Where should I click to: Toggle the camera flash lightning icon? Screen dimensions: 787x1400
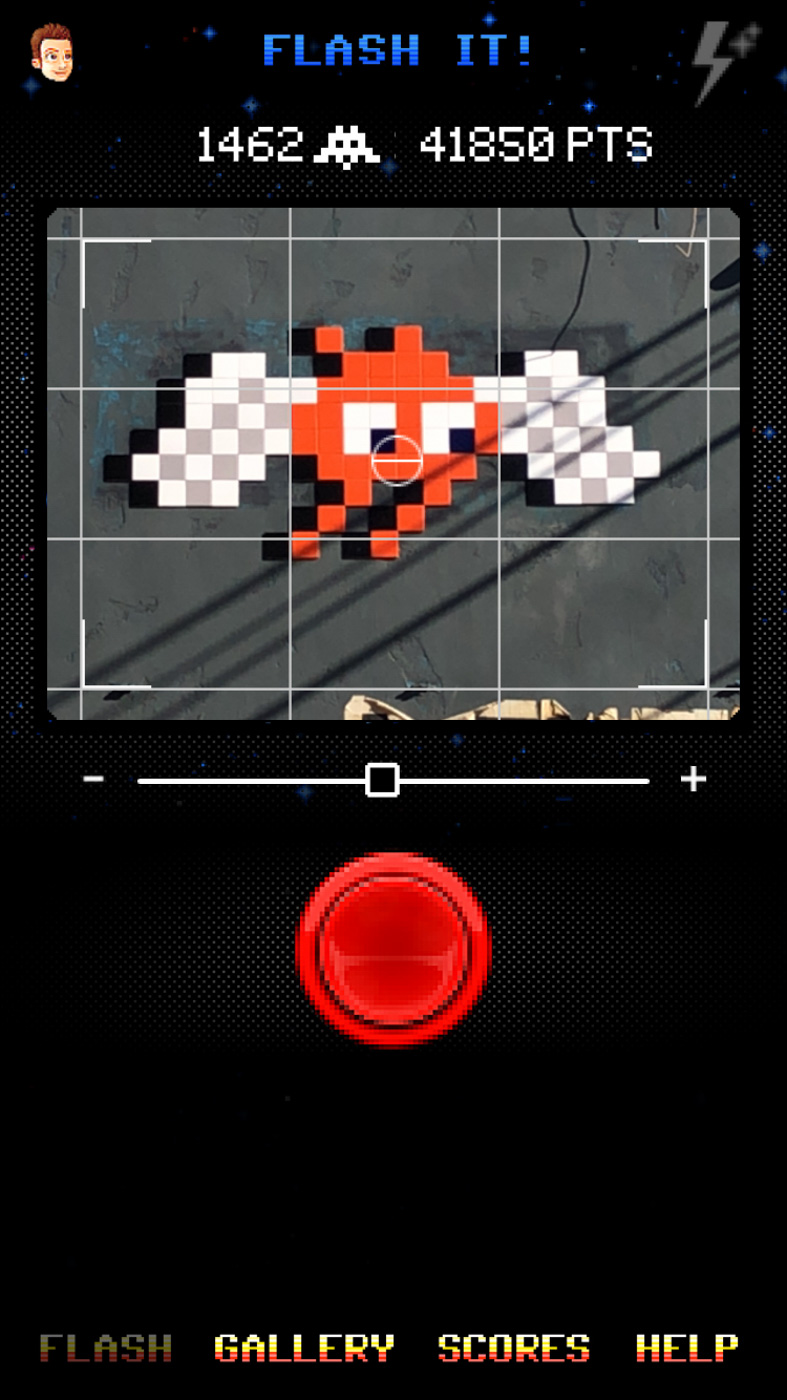click(727, 62)
